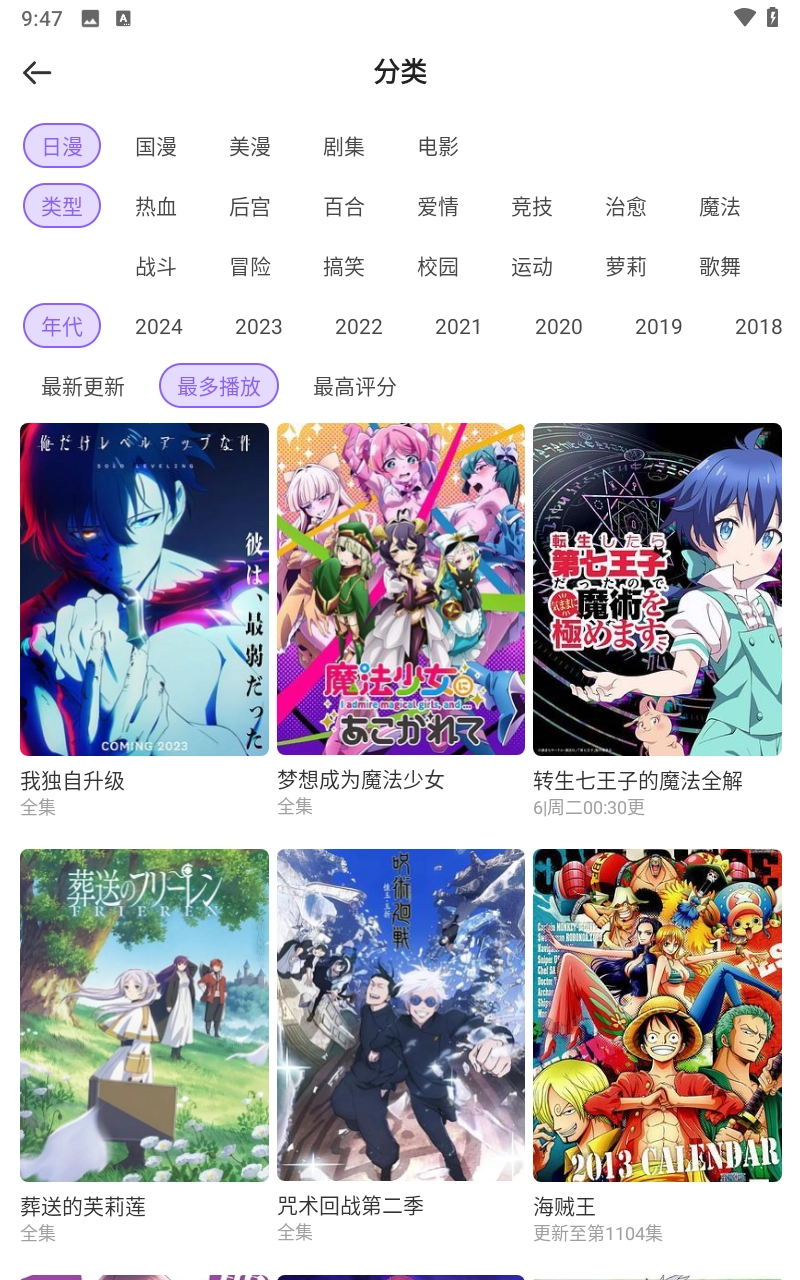This screenshot has width=800, height=1280.
Task: Tap the back arrow to leave 分类
Action: click(x=35, y=72)
